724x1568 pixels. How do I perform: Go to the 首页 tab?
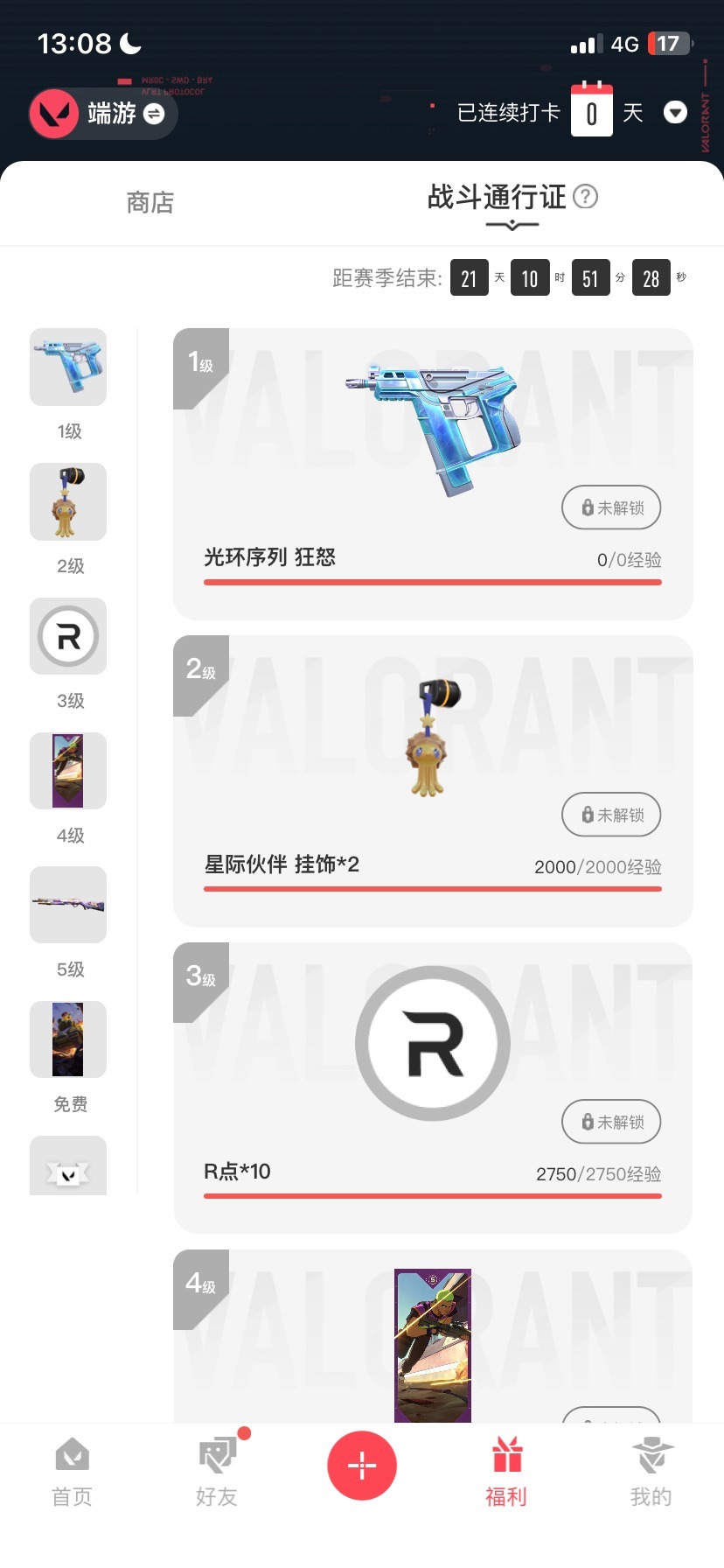click(x=72, y=1472)
